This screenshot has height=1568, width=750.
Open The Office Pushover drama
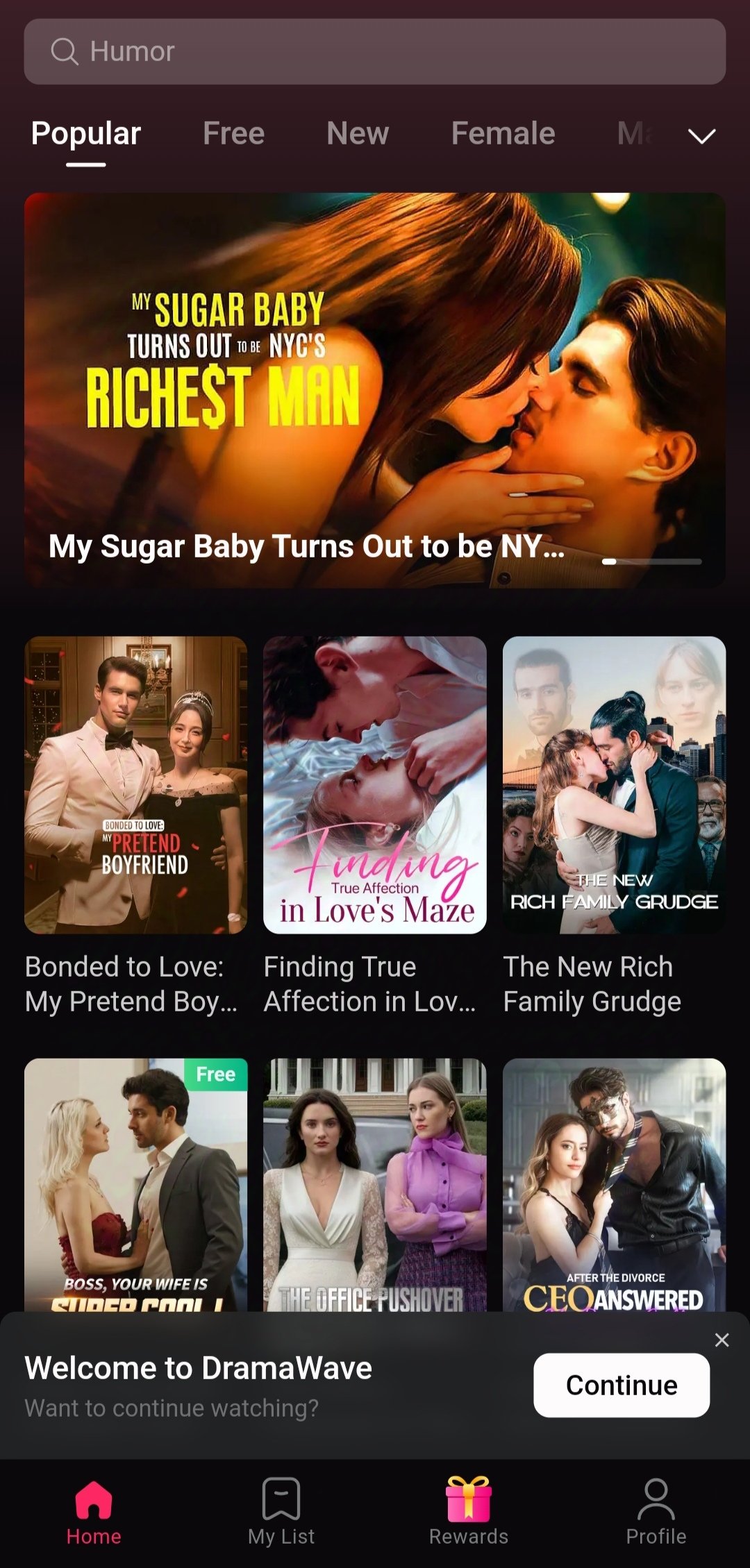pos(375,1183)
